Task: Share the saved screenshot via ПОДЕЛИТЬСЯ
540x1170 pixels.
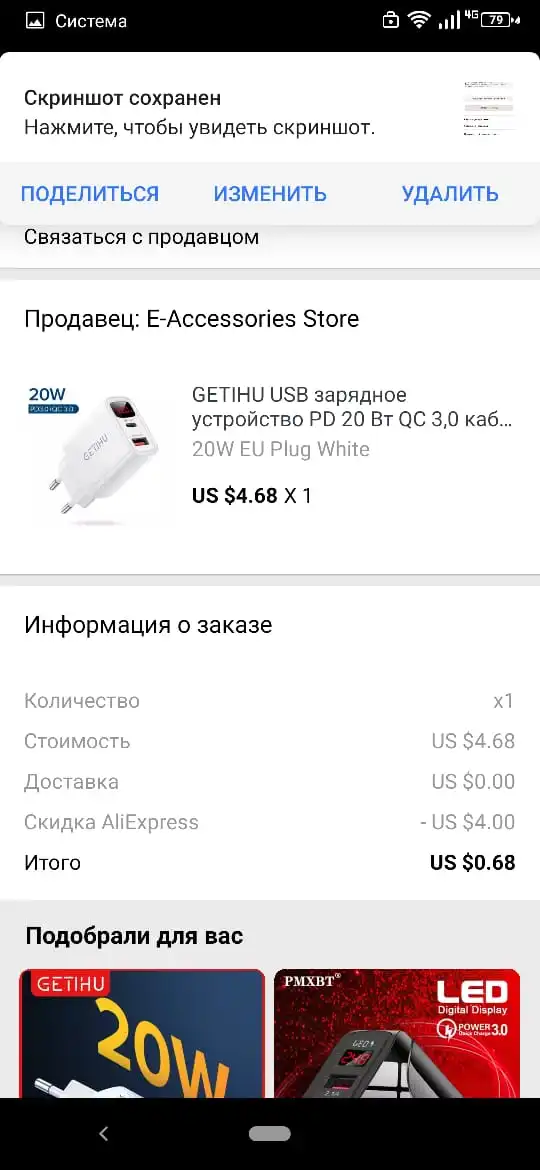Action: coord(90,194)
